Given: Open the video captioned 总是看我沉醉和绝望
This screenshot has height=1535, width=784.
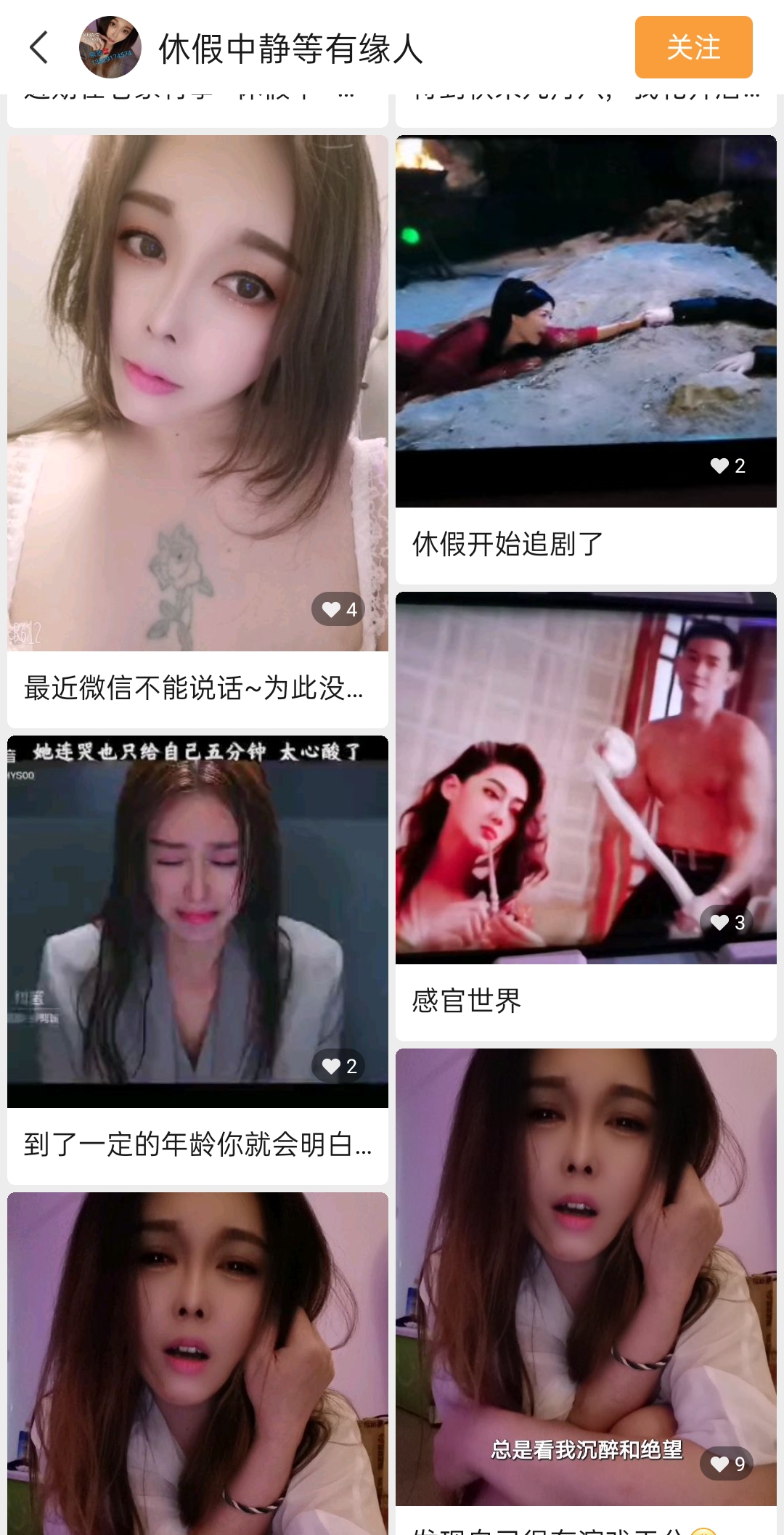Looking at the screenshot, I should click(586, 1277).
